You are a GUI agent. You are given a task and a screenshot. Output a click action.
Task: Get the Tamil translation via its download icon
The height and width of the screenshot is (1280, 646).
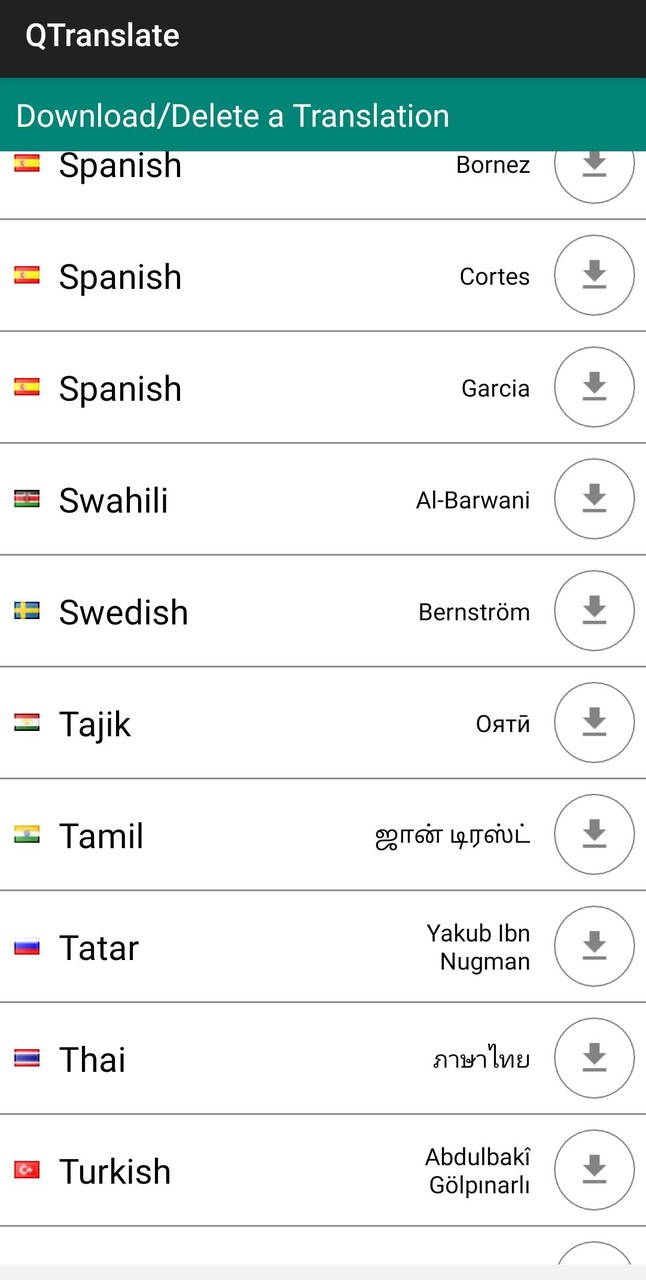click(x=594, y=834)
